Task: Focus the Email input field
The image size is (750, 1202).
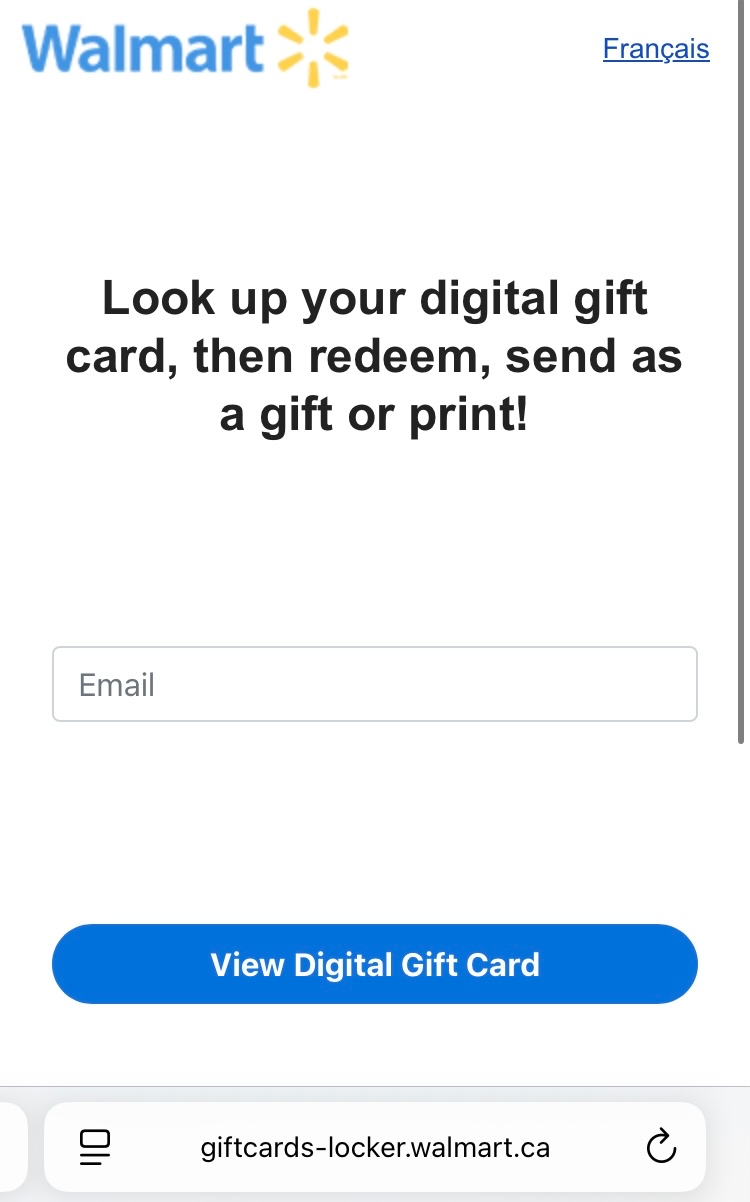Action: (x=374, y=684)
